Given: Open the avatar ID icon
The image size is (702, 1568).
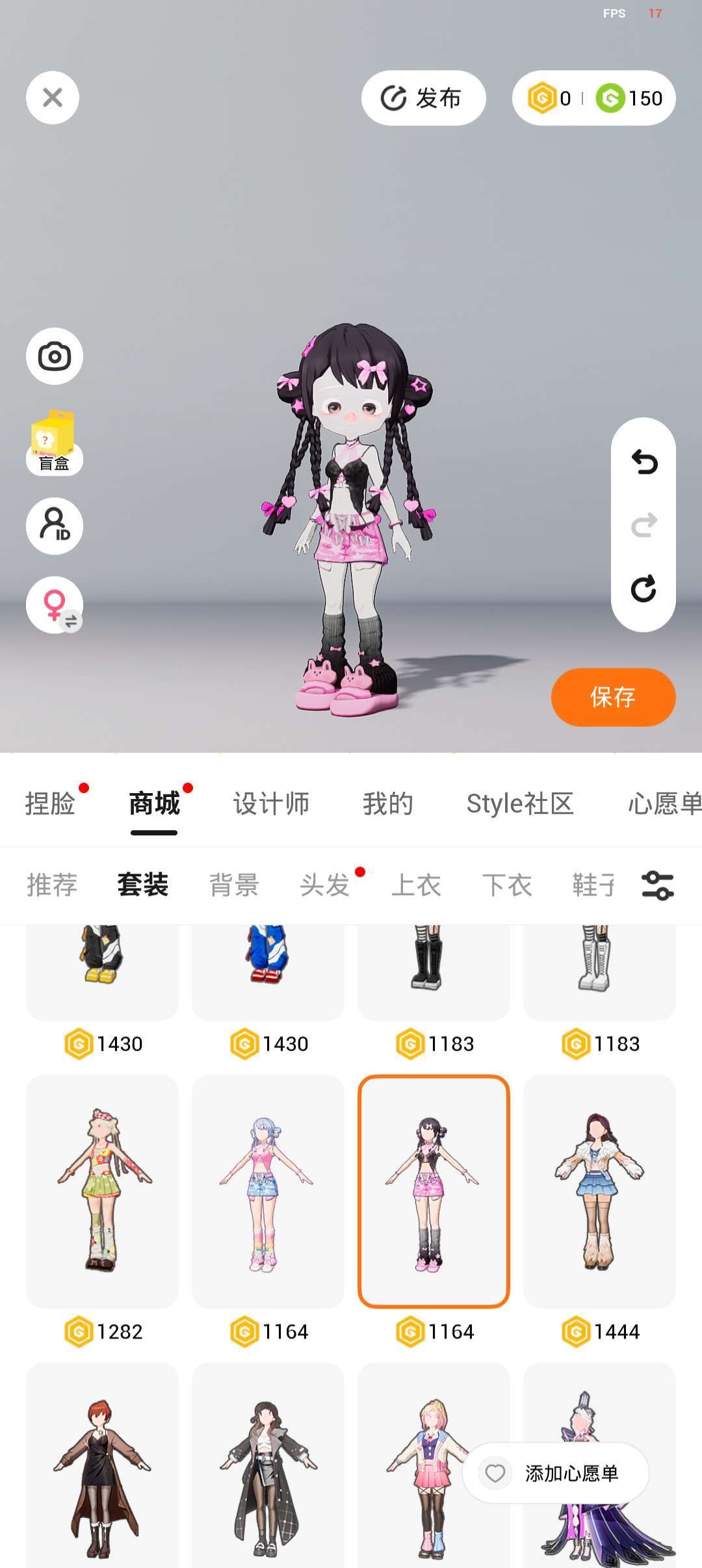Looking at the screenshot, I should [55, 526].
